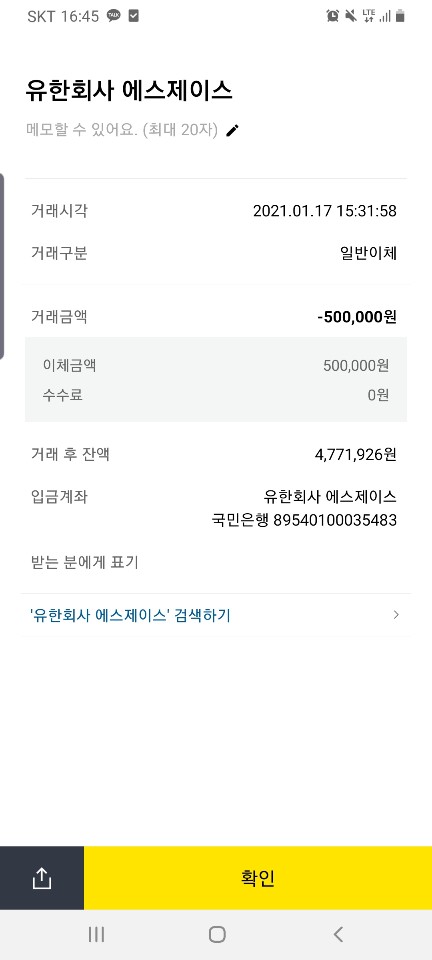Open the recent apps view
This screenshot has width=432, height=960.
click(x=96, y=934)
